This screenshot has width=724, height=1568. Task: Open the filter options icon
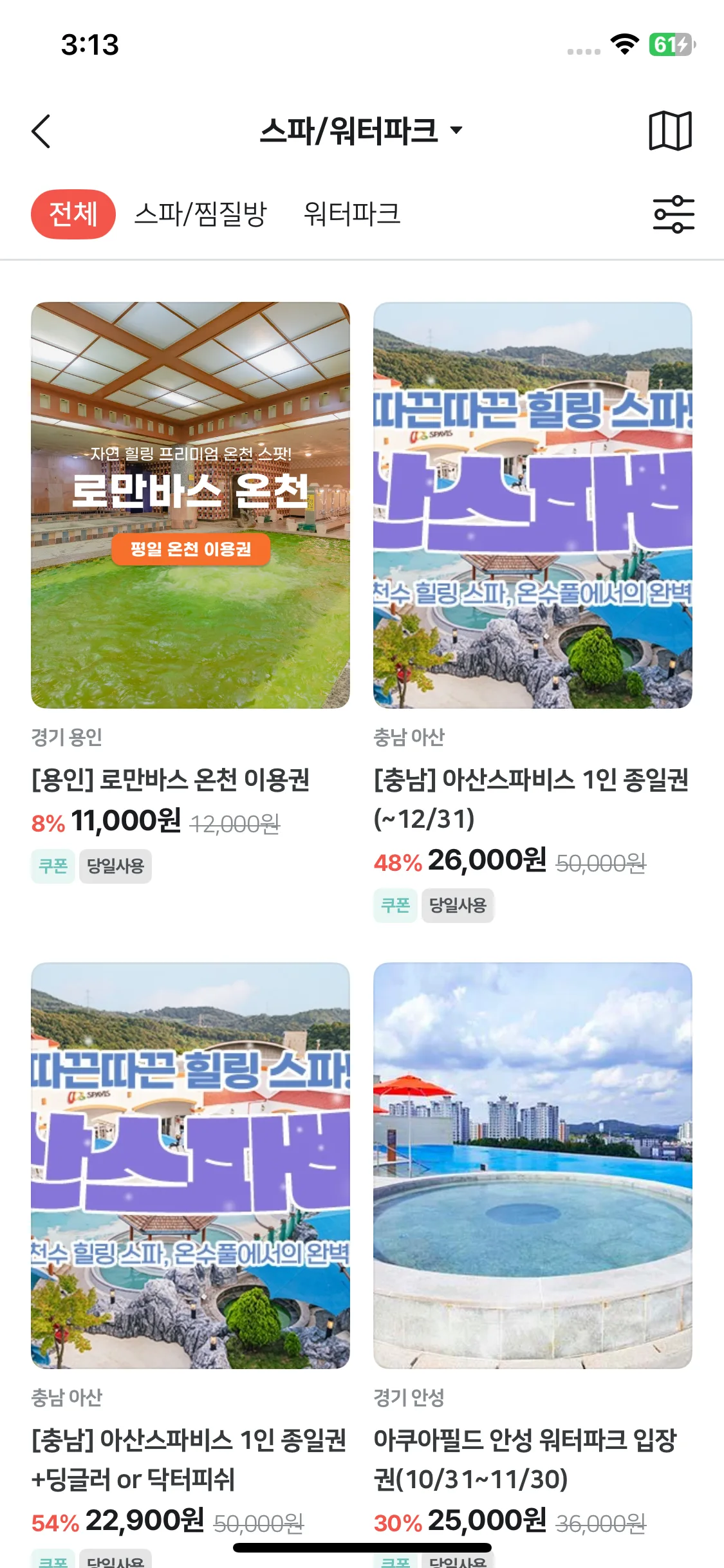click(673, 214)
